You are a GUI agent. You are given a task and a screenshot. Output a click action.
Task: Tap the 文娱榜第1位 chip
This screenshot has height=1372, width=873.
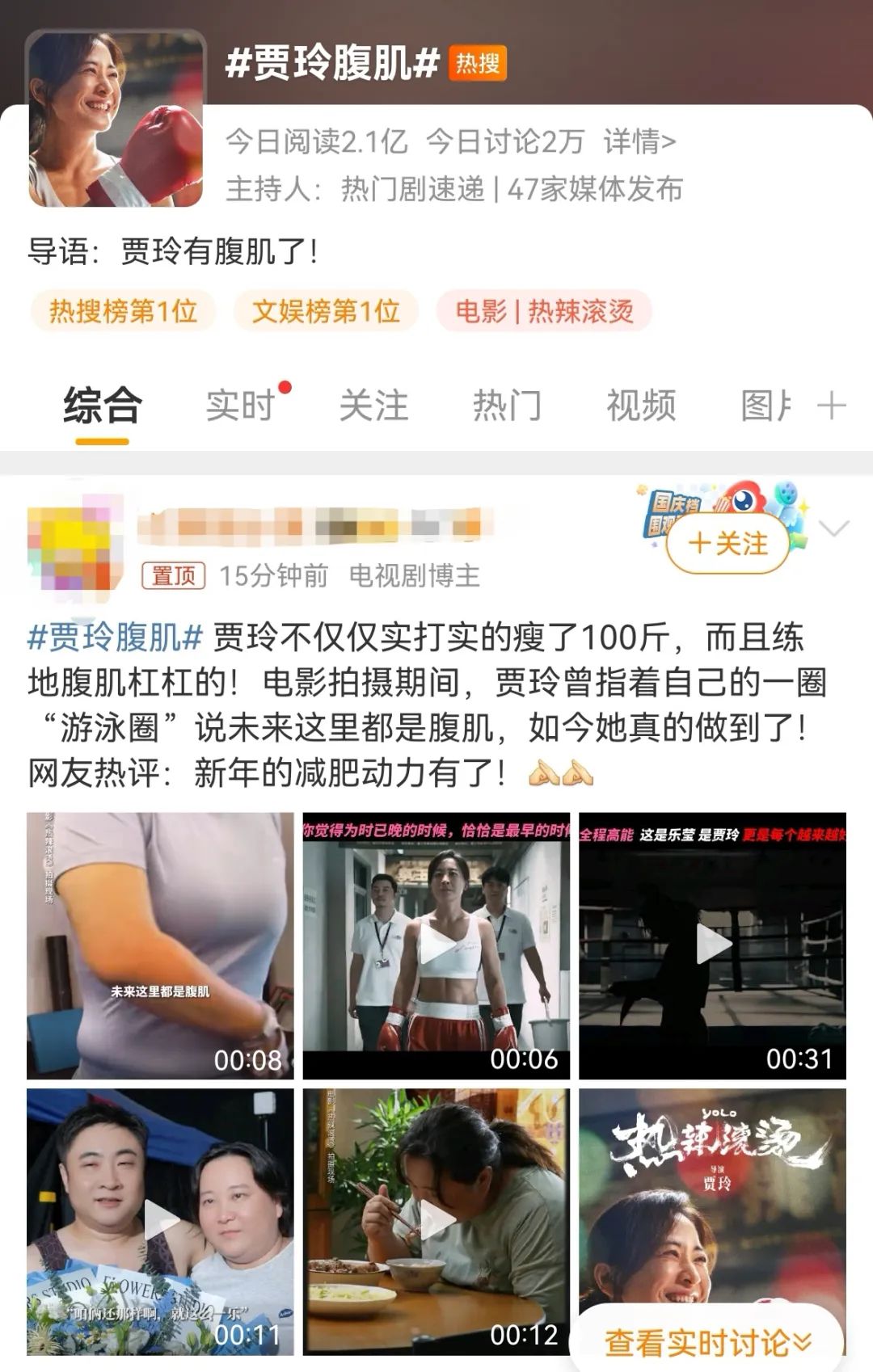tap(326, 311)
